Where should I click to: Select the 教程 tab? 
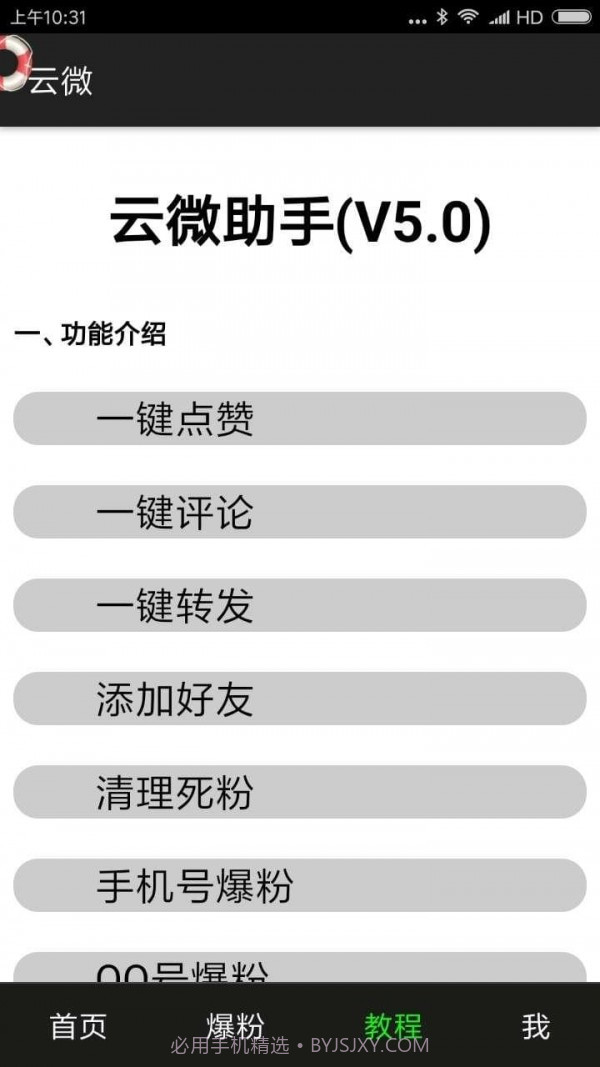pyautogui.click(x=393, y=1026)
